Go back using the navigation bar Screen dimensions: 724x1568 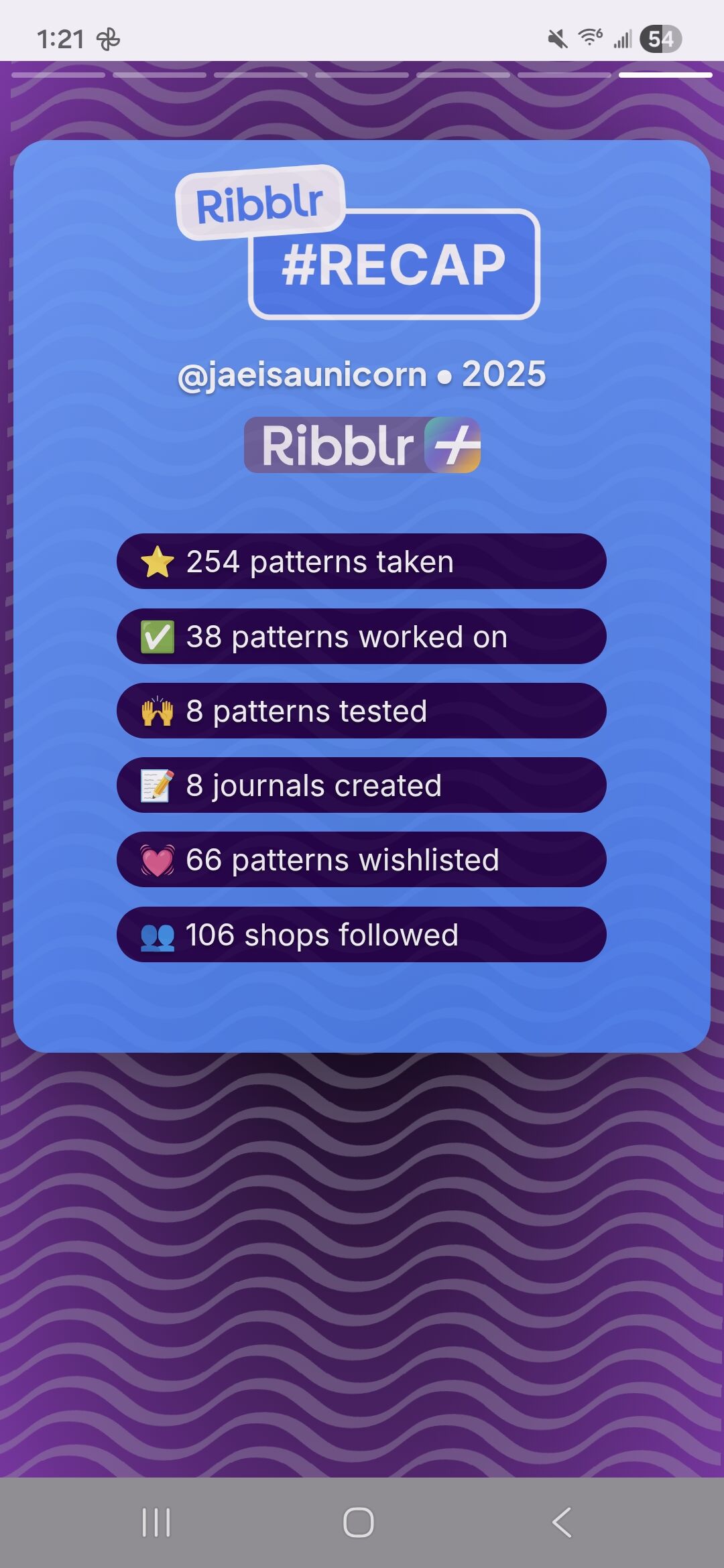pyautogui.click(x=562, y=1522)
